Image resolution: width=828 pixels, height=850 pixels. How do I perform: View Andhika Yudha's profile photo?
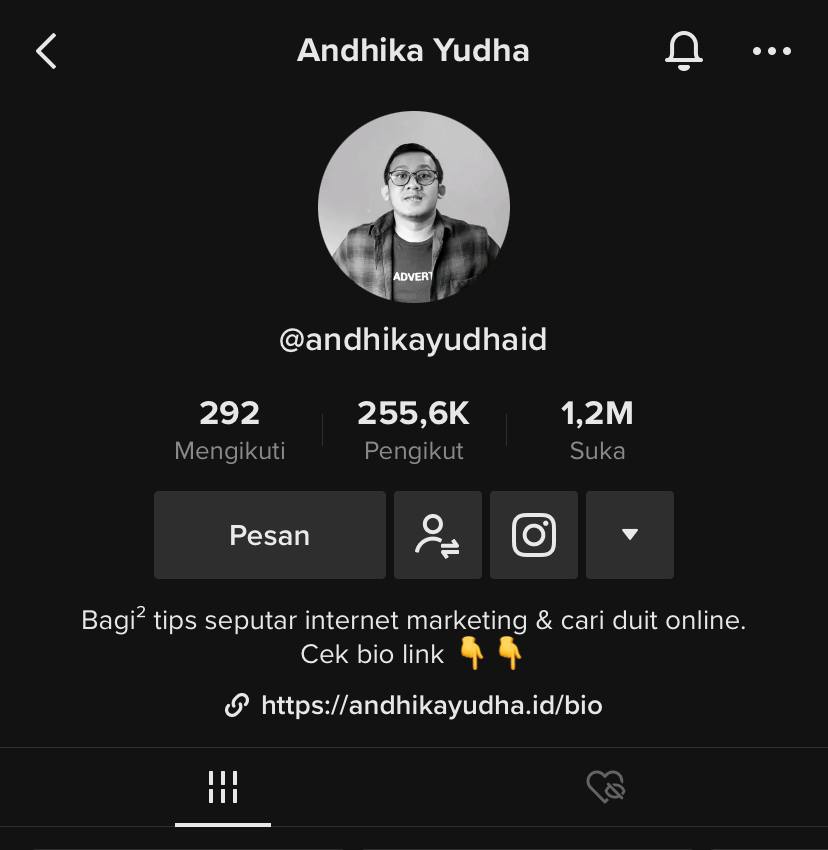coord(414,207)
